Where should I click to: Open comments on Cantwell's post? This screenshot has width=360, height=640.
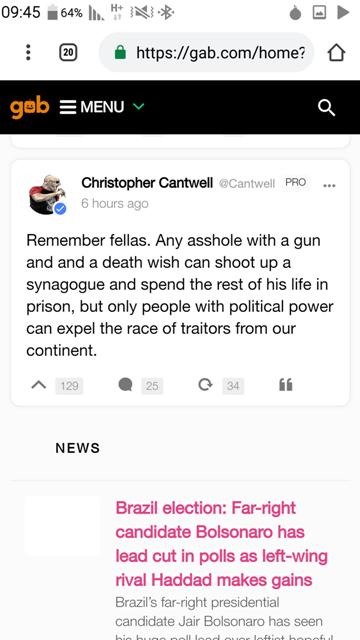click(x=125, y=384)
